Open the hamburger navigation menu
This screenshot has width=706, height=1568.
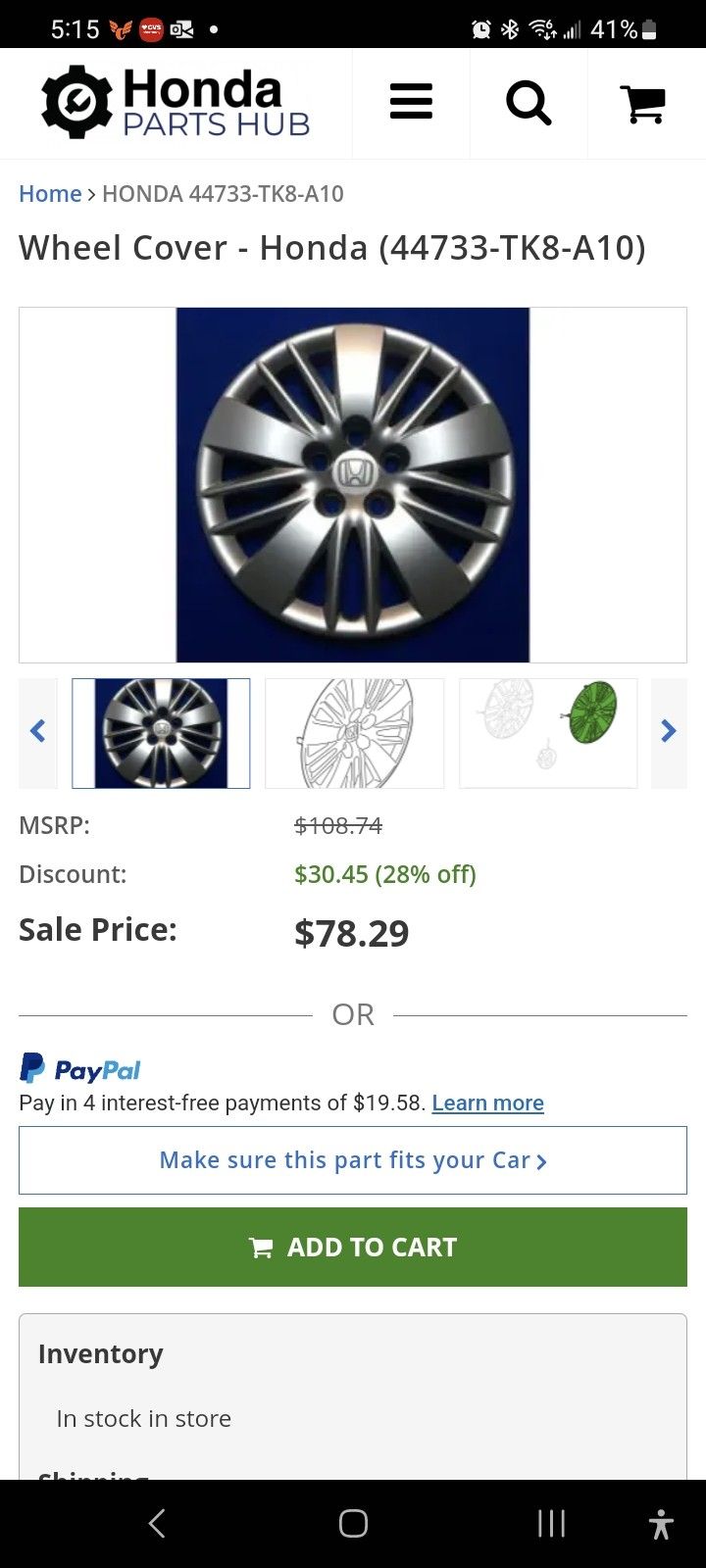click(411, 101)
